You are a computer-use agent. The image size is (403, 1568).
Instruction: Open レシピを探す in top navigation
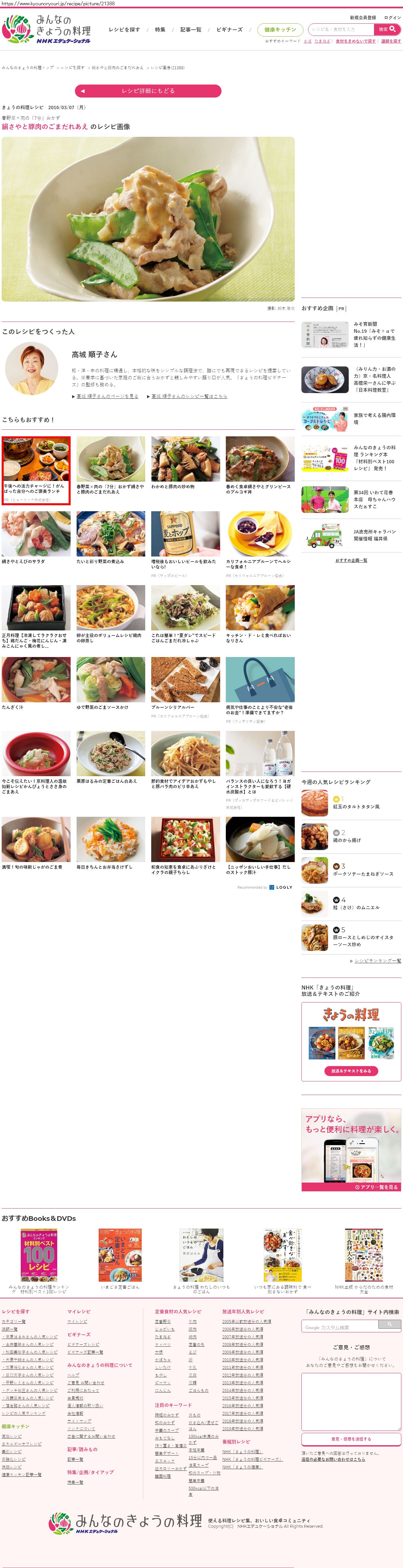pyautogui.click(x=124, y=29)
